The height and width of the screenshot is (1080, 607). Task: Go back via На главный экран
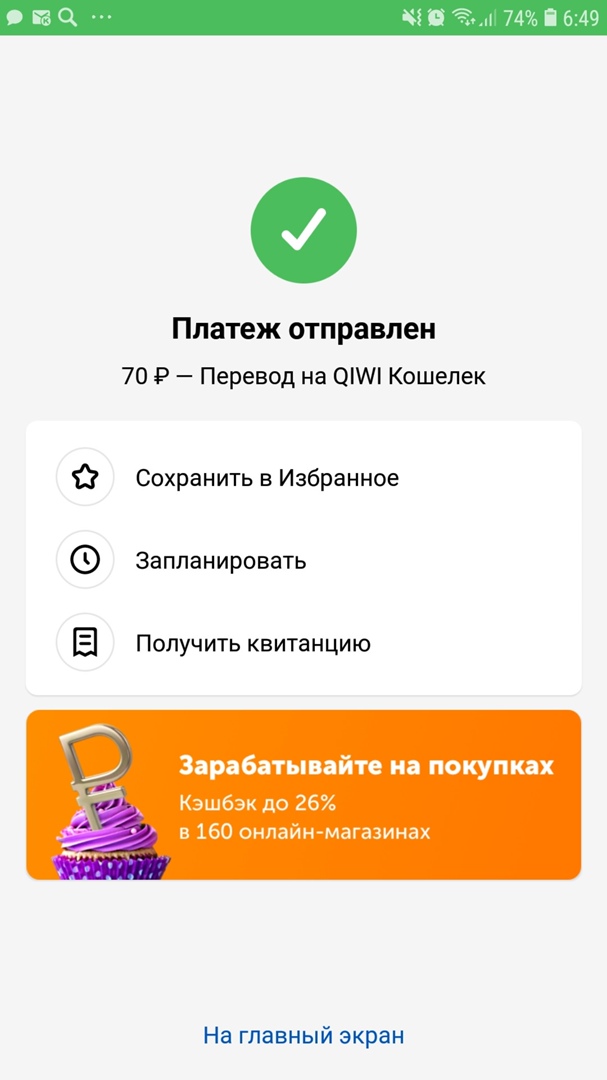(x=303, y=1035)
